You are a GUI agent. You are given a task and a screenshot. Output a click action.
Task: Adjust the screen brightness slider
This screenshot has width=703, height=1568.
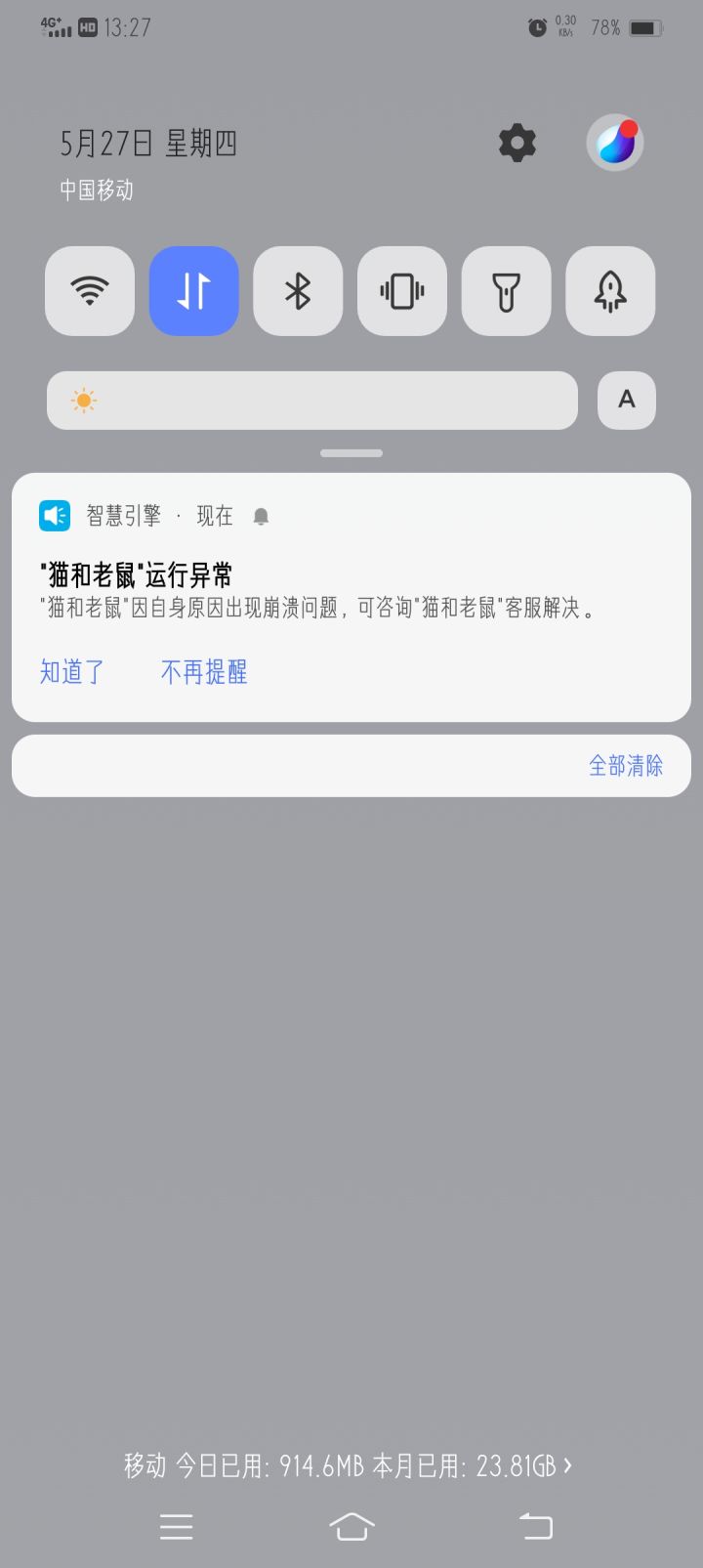[x=312, y=400]
